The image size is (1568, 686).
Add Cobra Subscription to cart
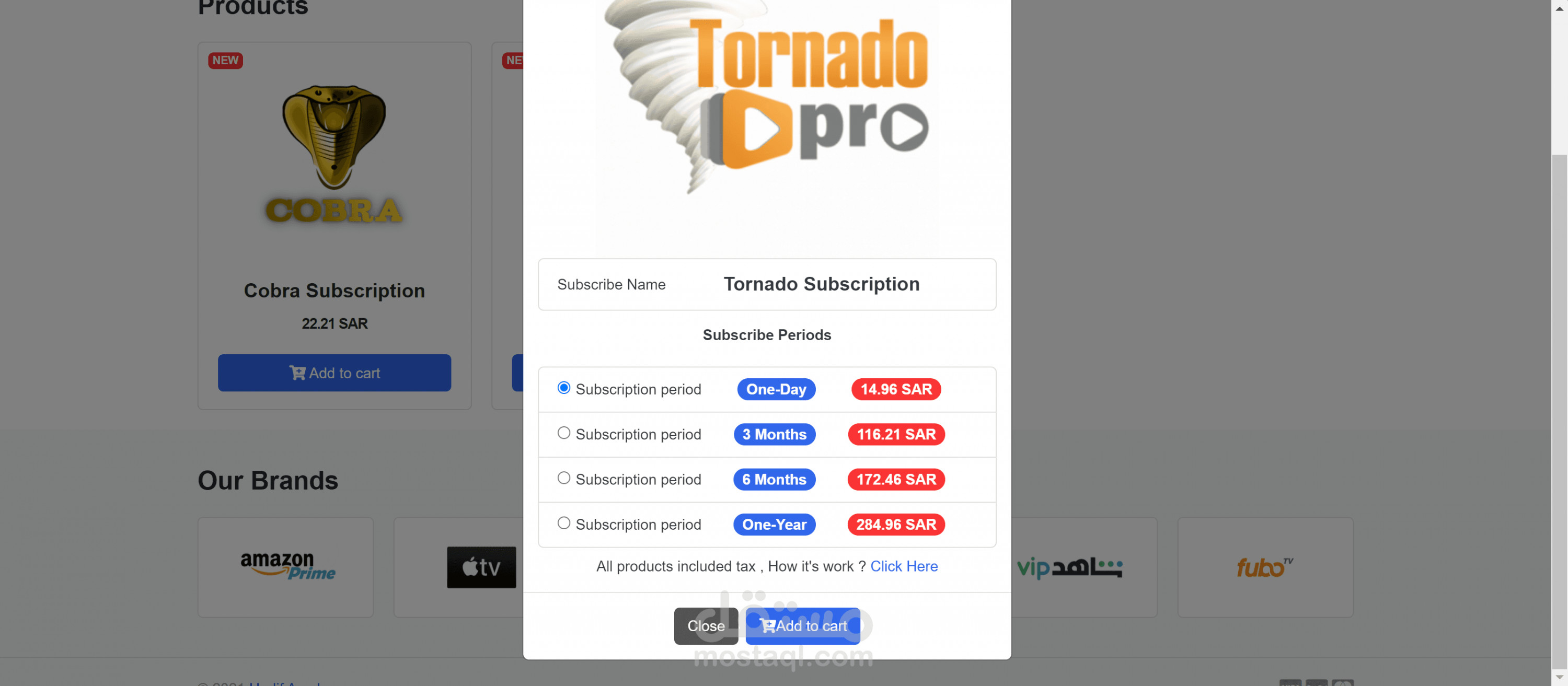click(334, 373)
